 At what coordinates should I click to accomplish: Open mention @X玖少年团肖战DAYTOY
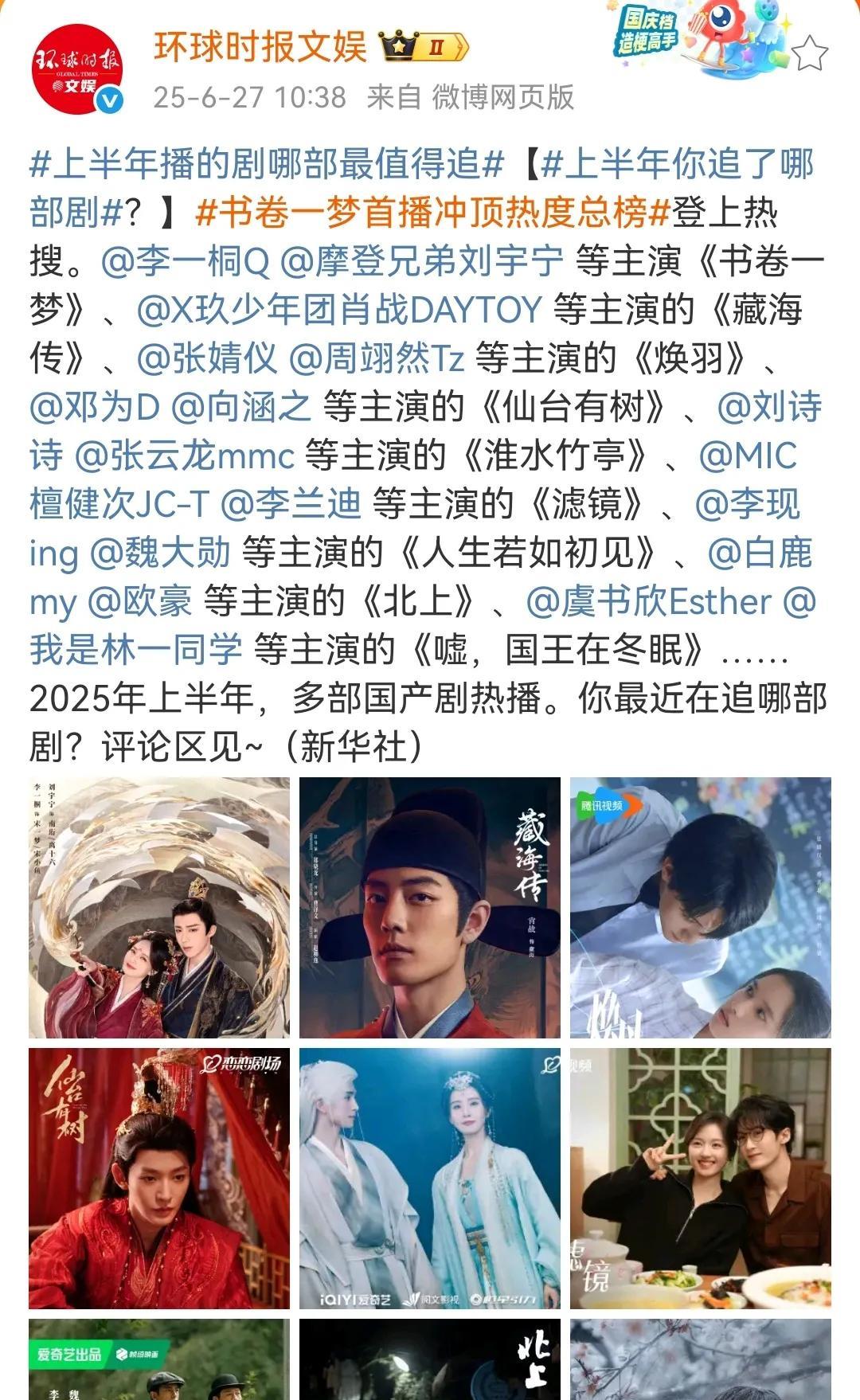(x=339, y=310)
